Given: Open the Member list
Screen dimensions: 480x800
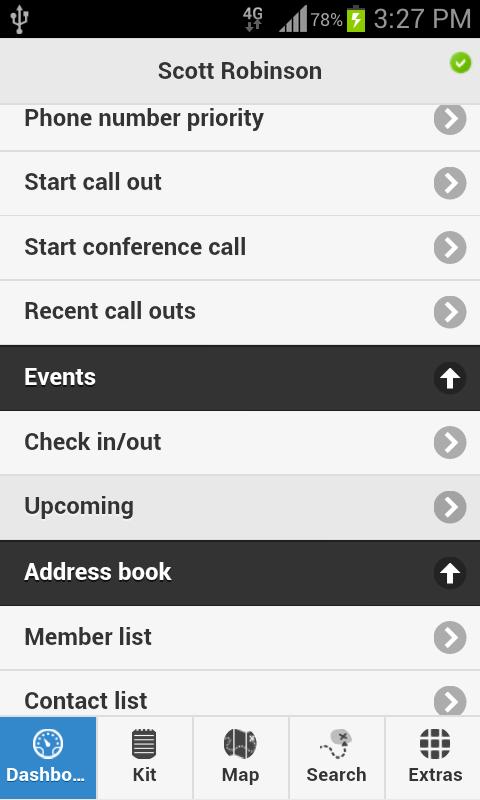Looking at the screenshot, I should pos(240,638).
